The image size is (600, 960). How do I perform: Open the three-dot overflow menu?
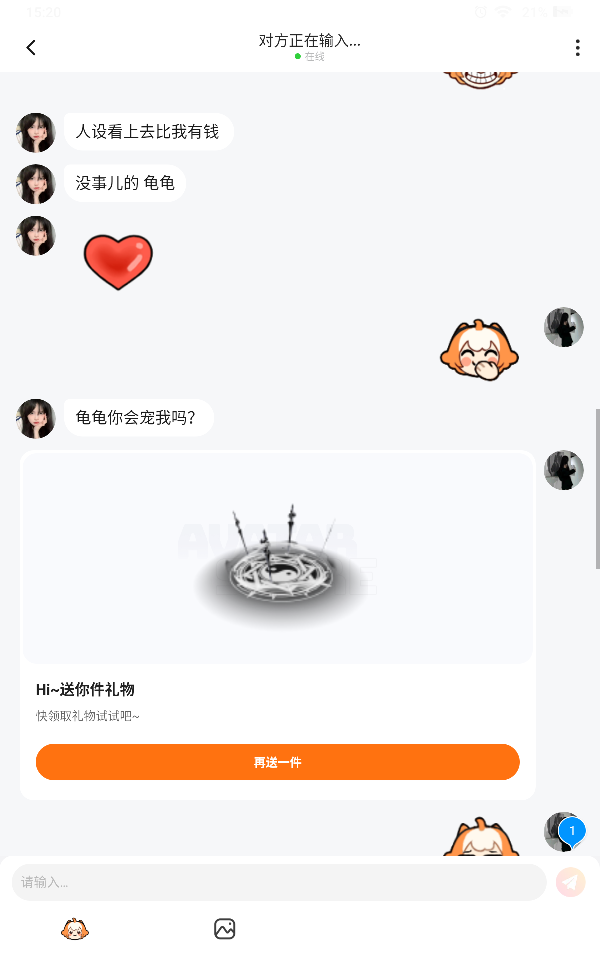[x=577, y=48]
